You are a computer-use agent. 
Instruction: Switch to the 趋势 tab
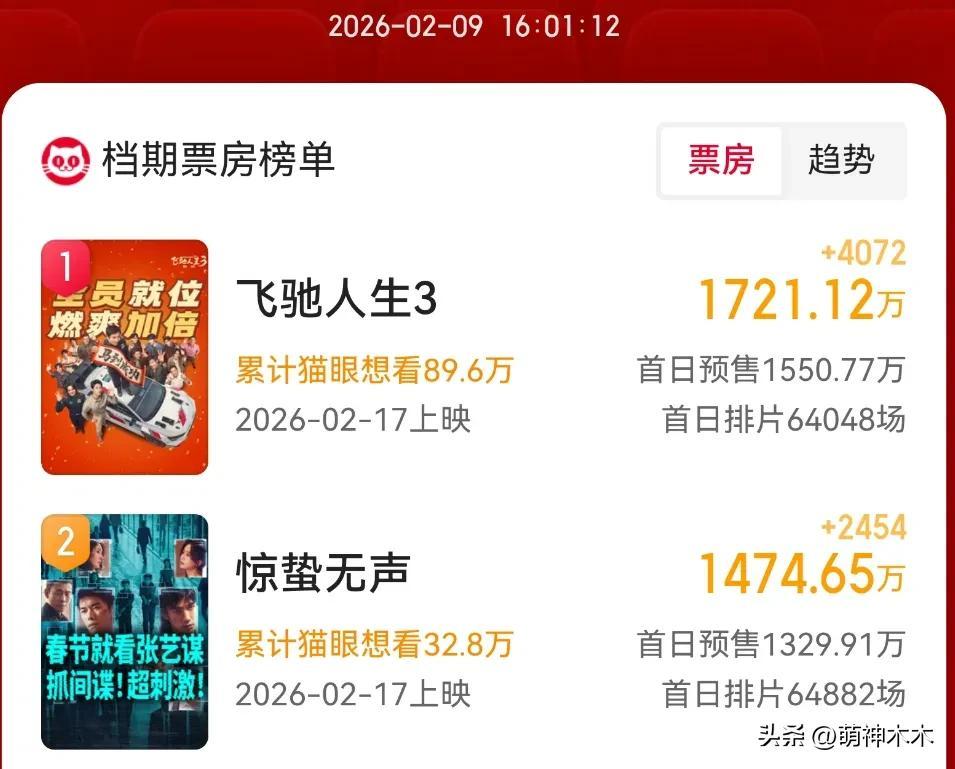point(841,160)
